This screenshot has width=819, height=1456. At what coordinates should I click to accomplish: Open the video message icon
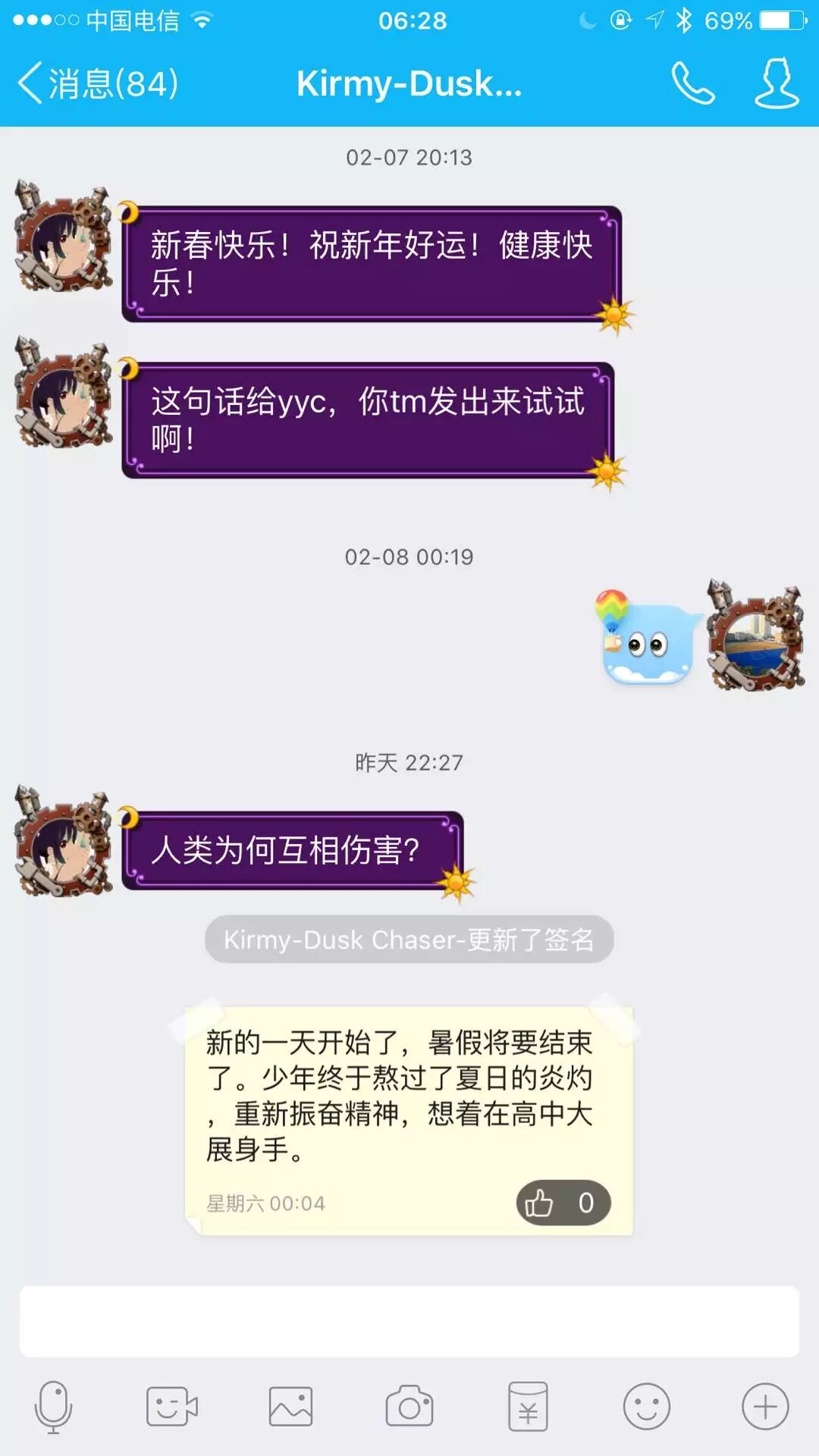click(171, 1407)
